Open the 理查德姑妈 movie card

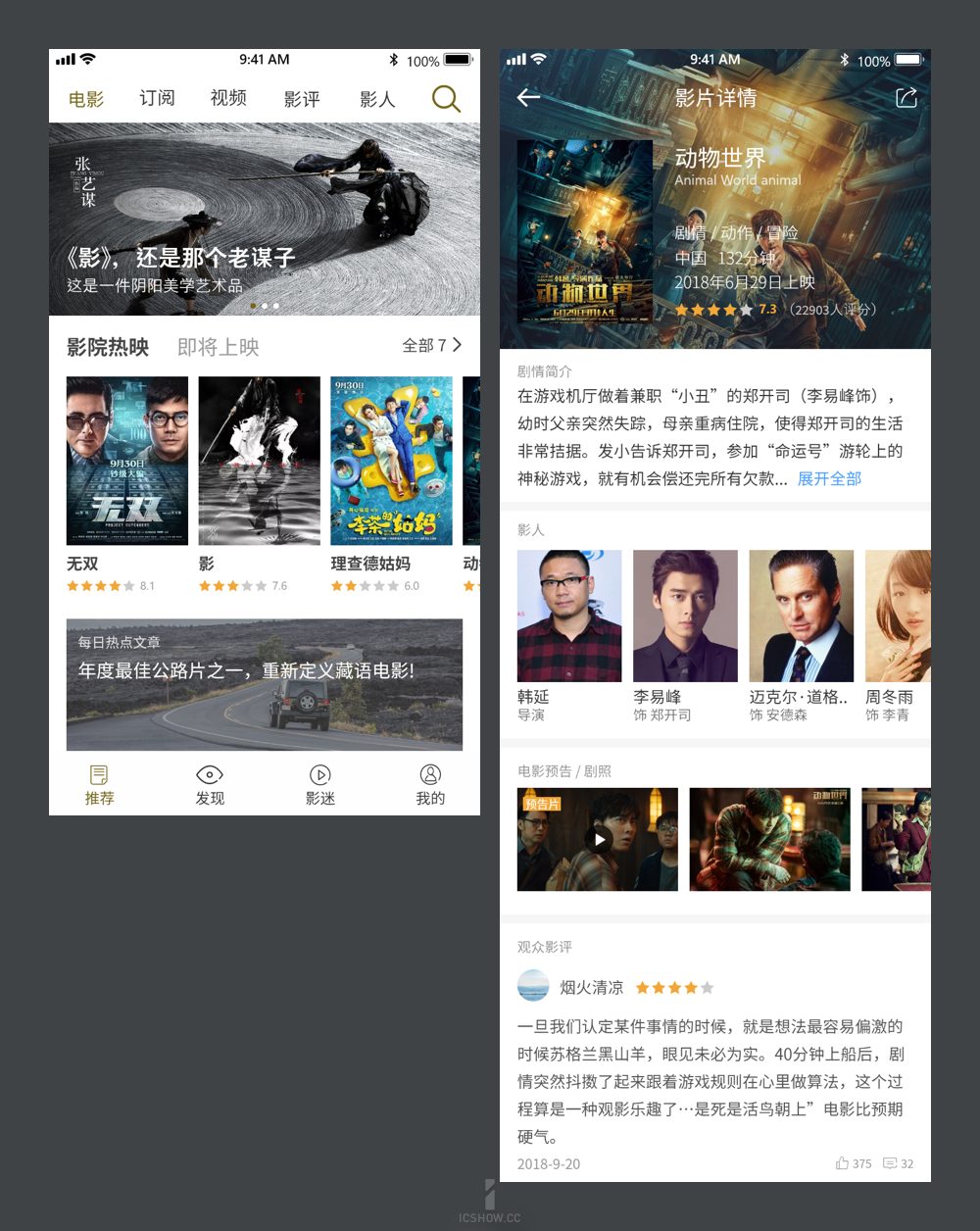391,461
